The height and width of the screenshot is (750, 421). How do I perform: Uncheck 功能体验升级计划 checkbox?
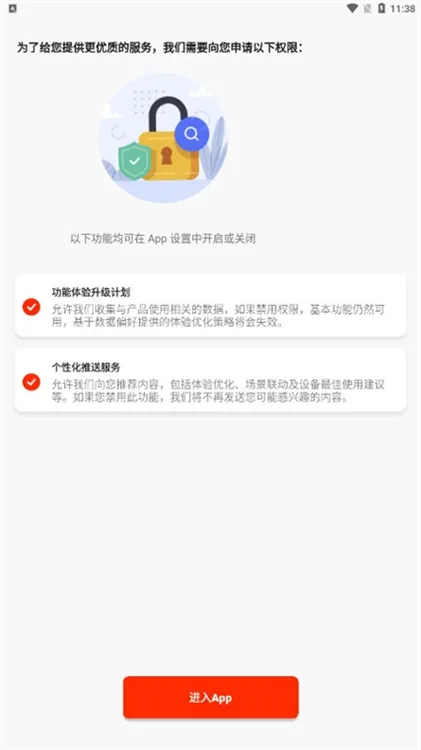pos(32,307)
